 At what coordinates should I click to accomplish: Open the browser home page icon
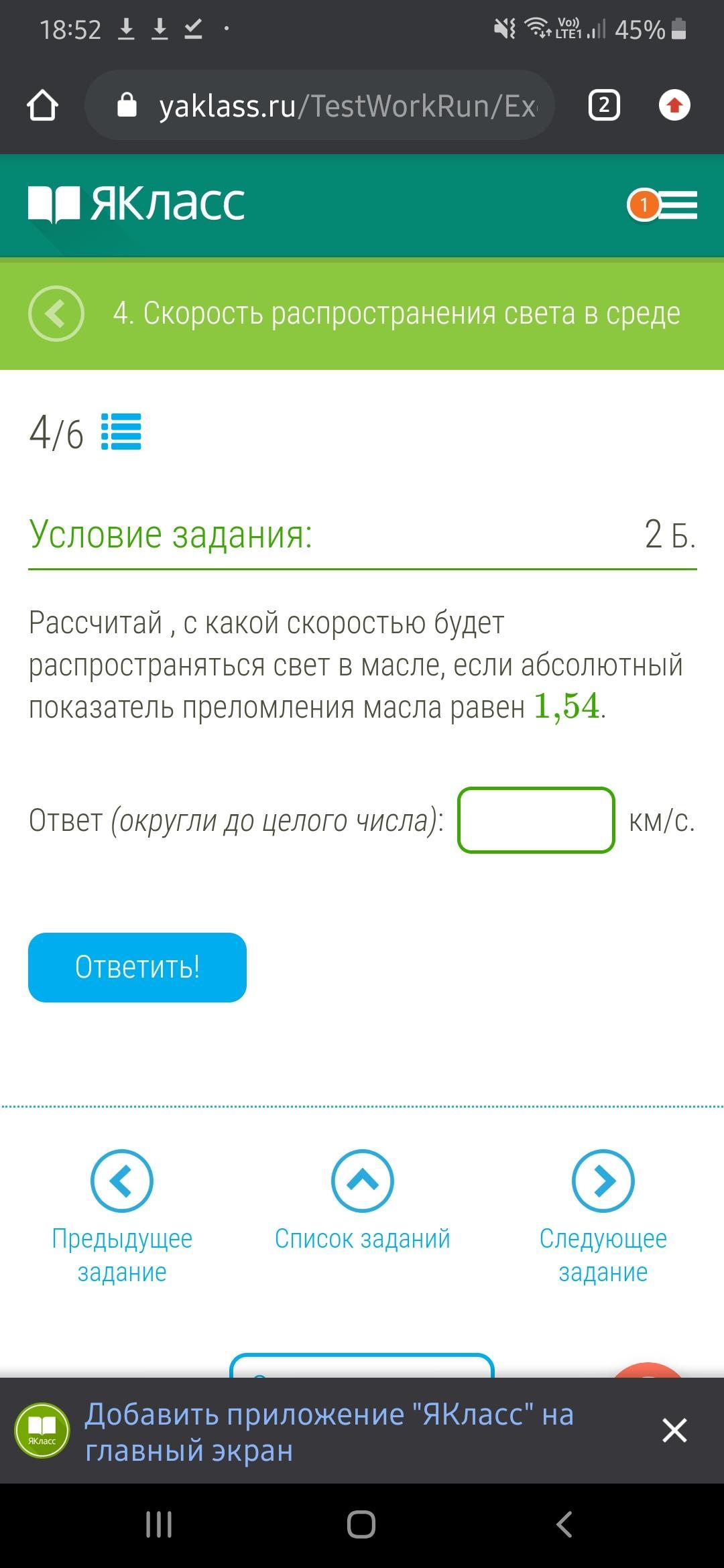tap(42, 105)
